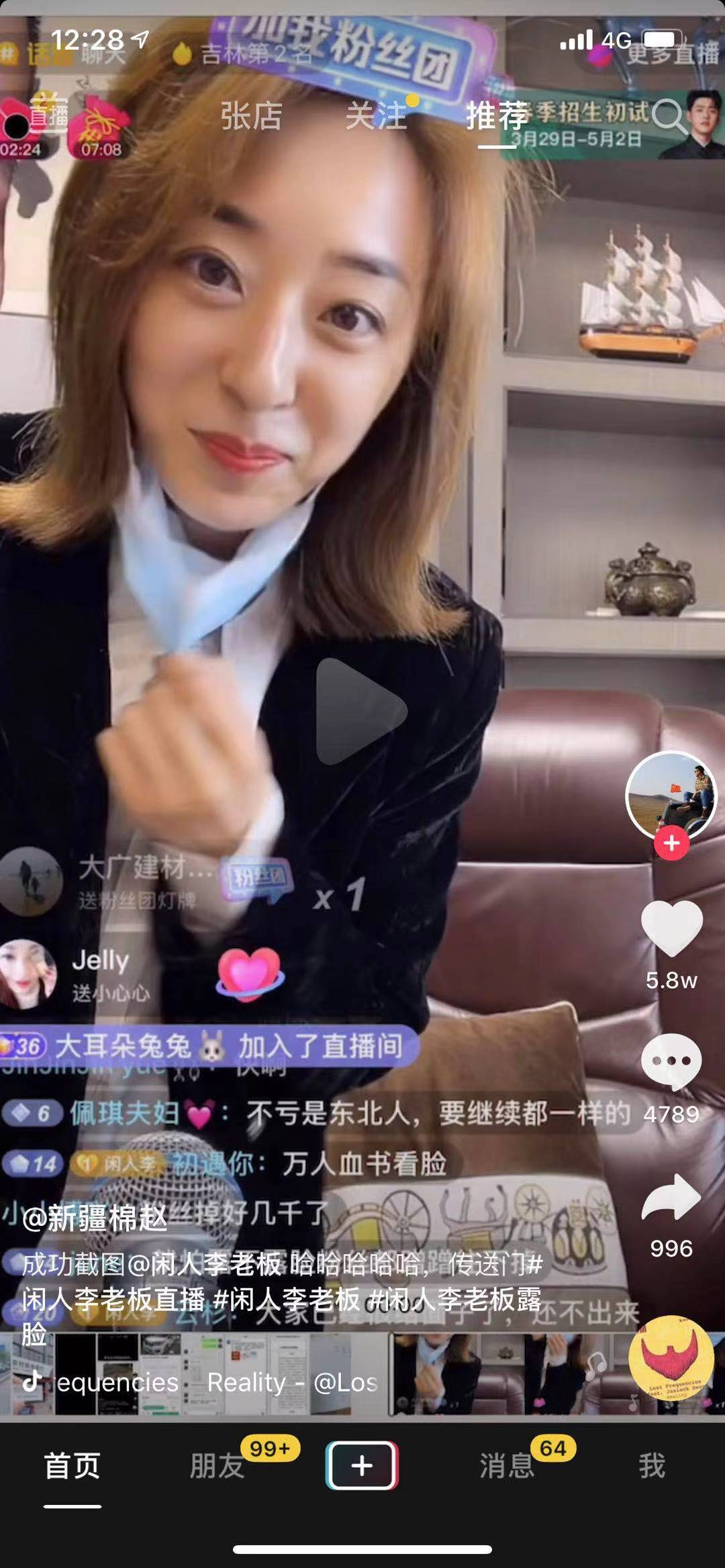Open the 消息 tab
Image resolution: width=725 pixels, height=1568 pixels.
[x=507, y=1467]
